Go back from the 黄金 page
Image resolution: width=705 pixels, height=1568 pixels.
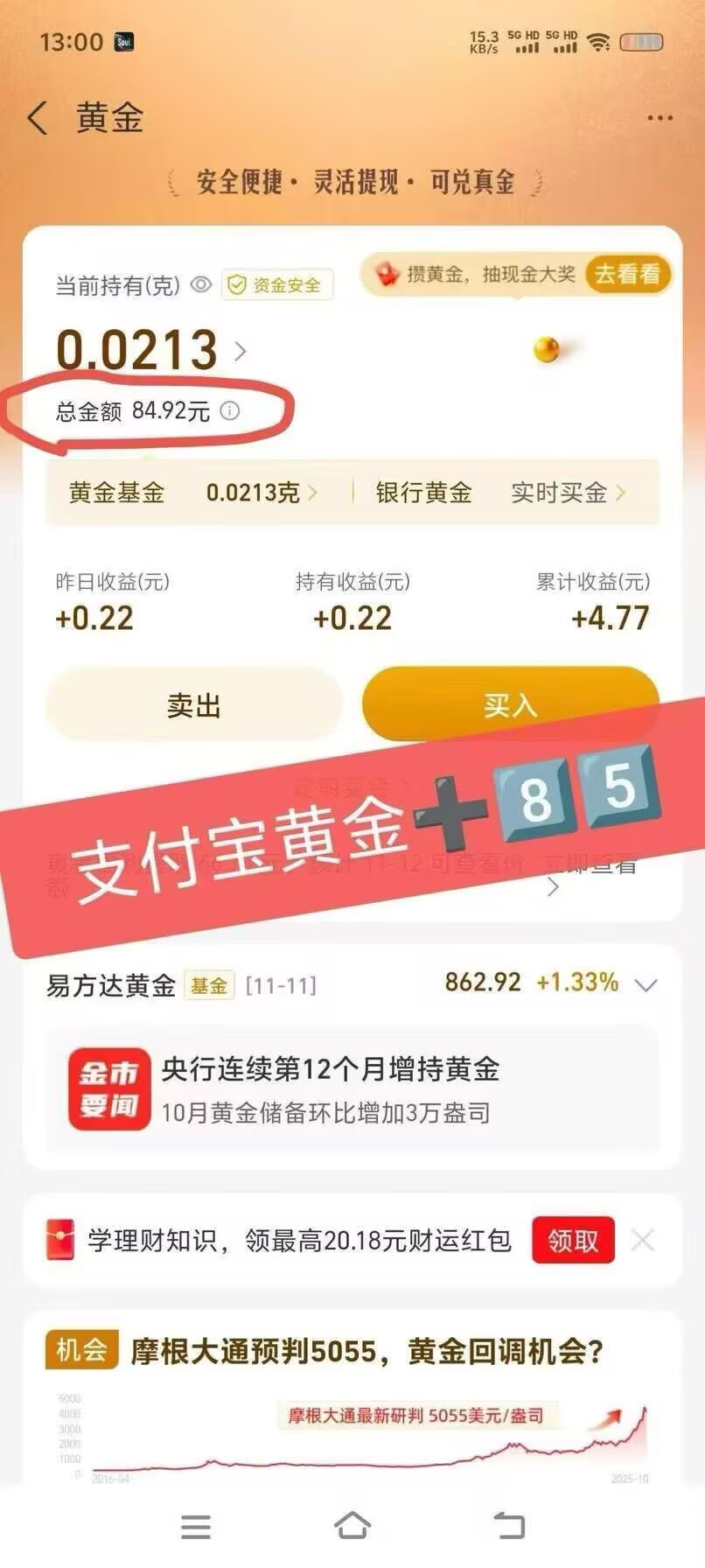tap(38, 118)
